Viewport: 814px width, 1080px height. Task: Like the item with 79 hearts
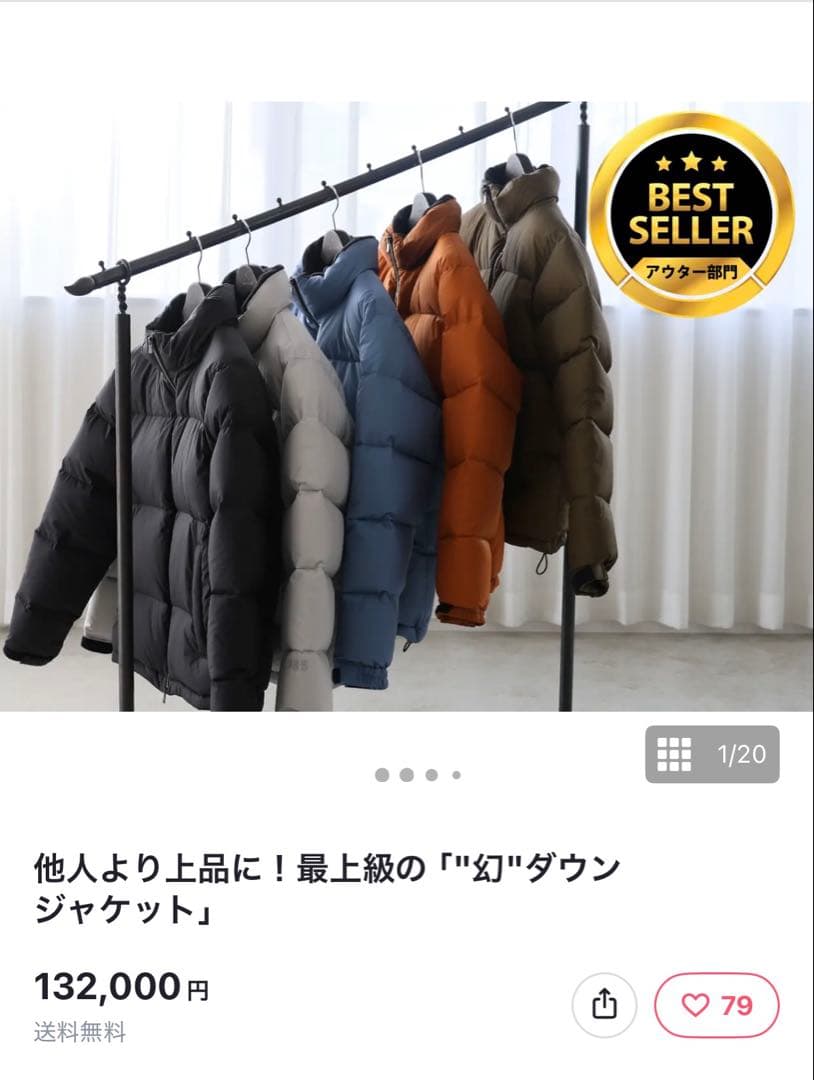[x=717, y=1005]
